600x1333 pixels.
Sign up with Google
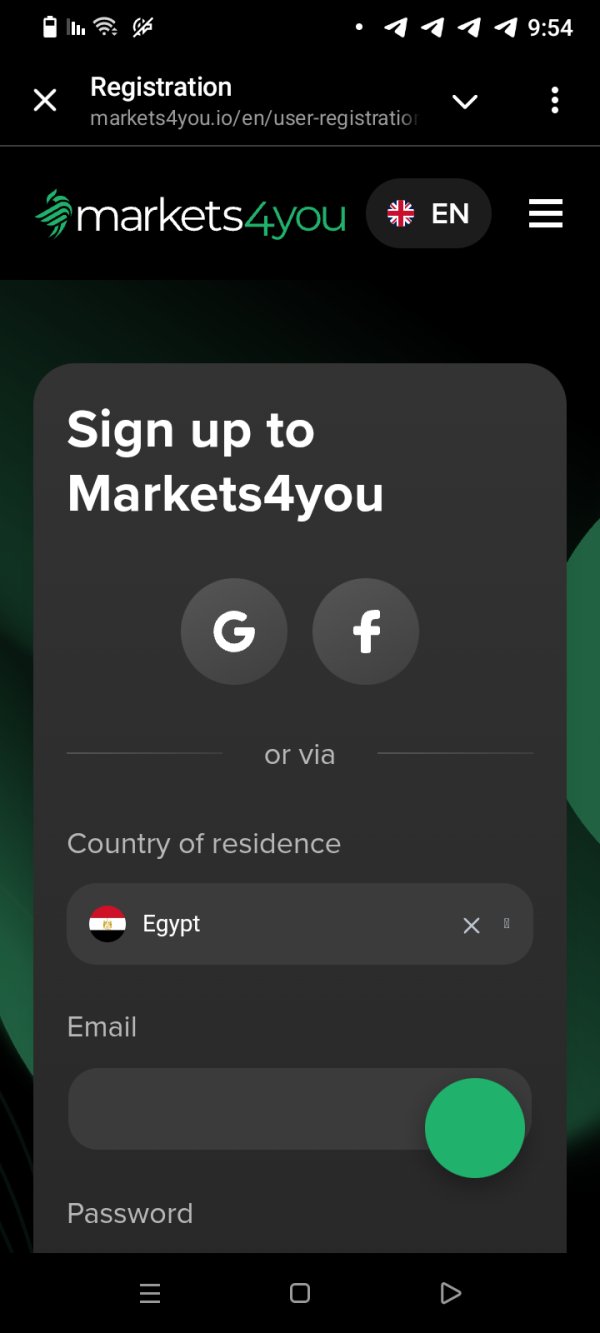click(234, 631)
